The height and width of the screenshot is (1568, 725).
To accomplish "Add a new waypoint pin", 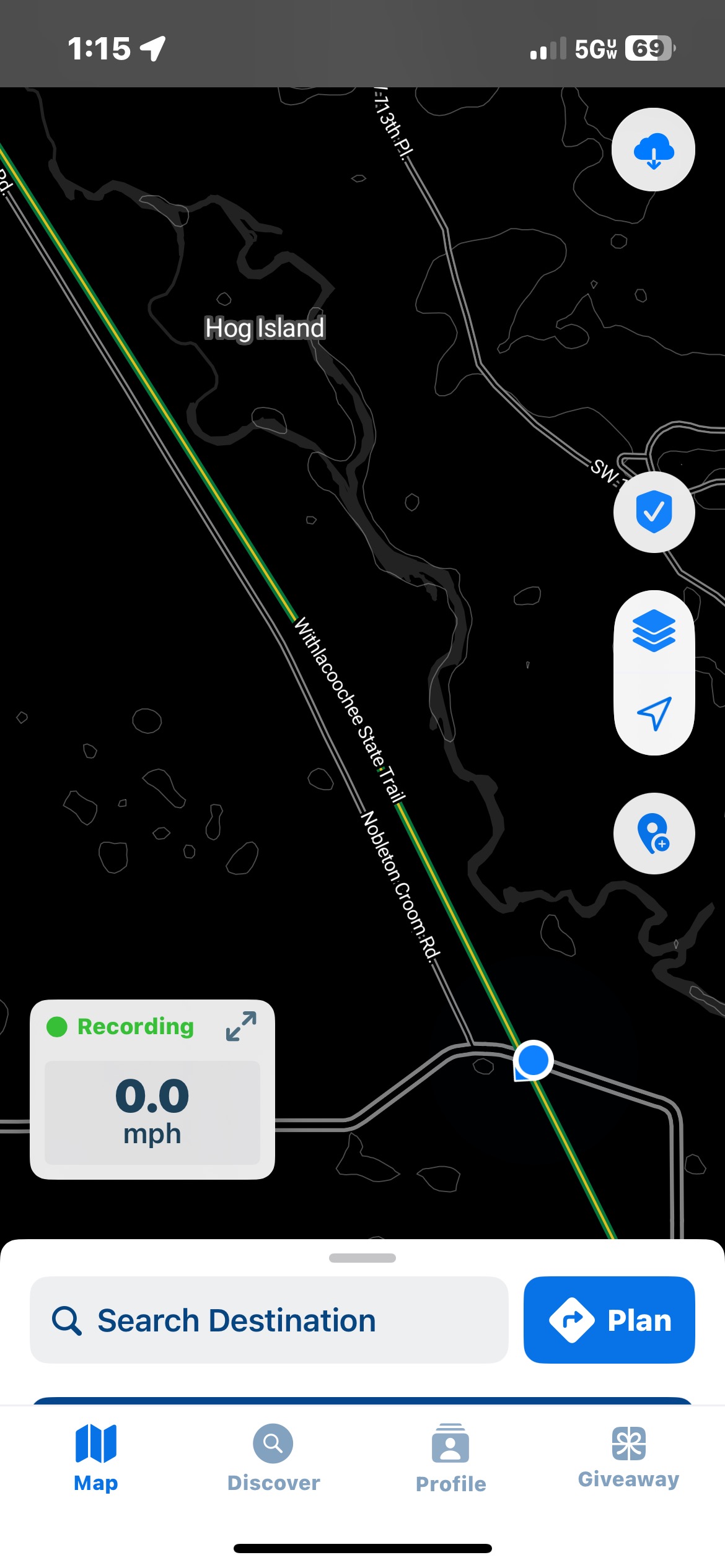I will point(654,834).
